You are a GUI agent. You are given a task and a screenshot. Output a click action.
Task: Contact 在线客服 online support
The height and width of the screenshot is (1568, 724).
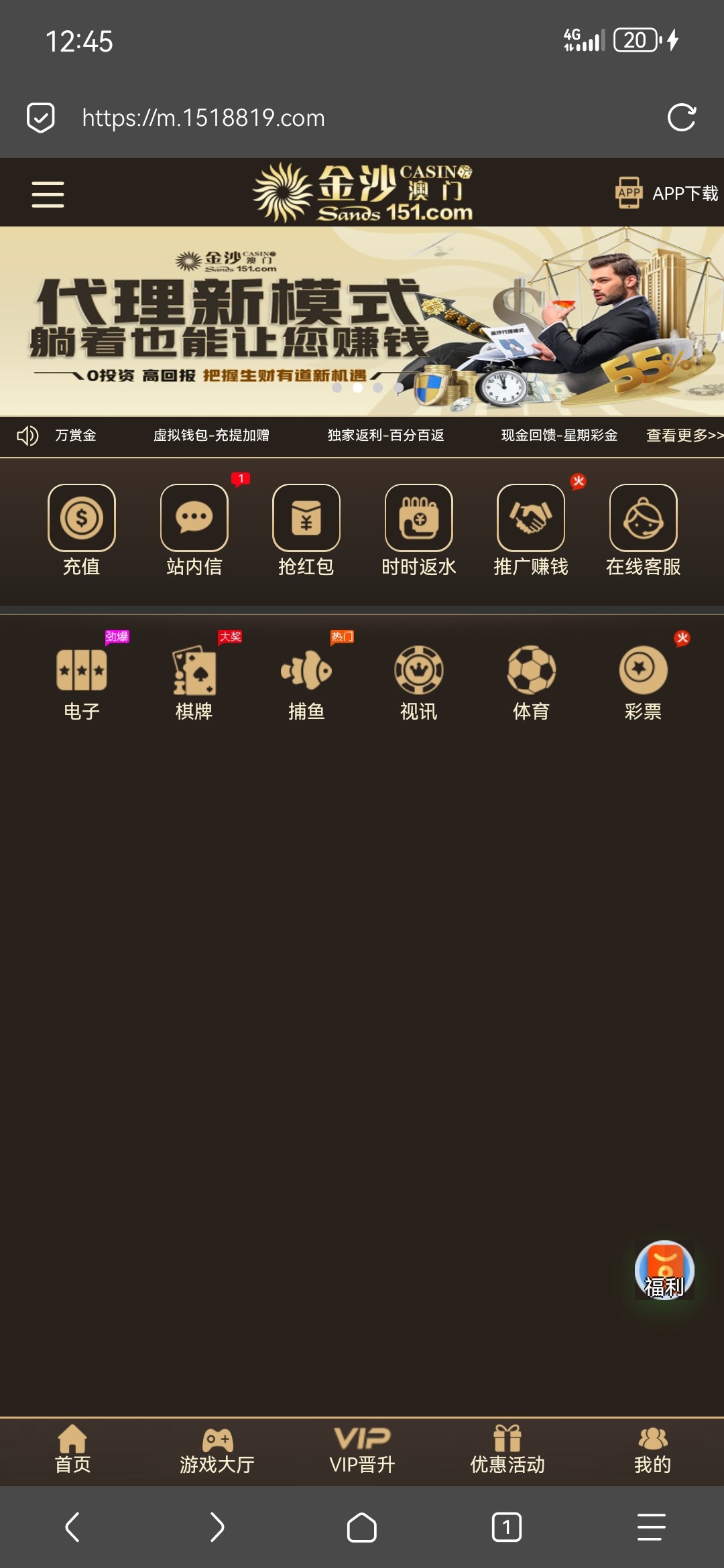point(644,529)
